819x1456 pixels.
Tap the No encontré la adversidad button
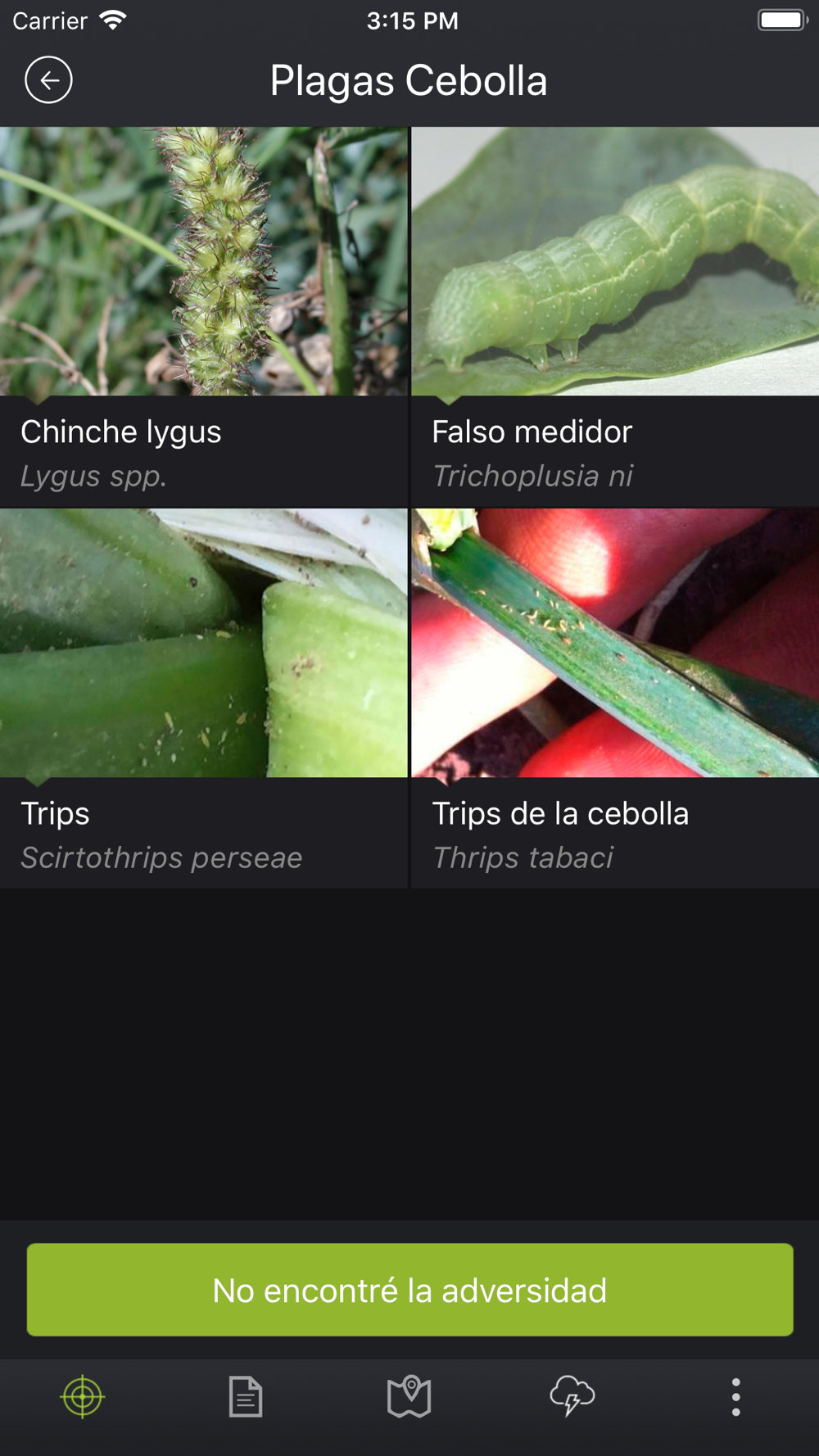pos(409,1290)
